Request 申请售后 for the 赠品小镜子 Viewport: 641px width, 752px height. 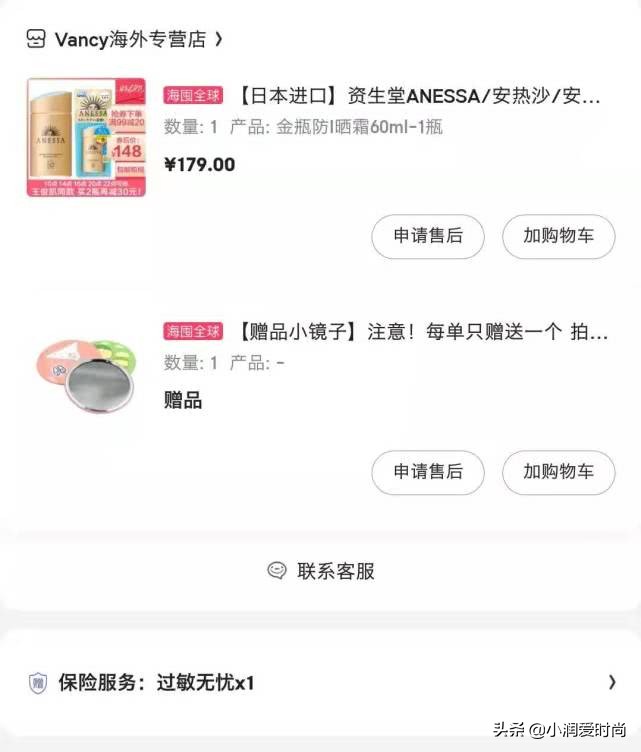pyautogui.click(x=428, y=472)
